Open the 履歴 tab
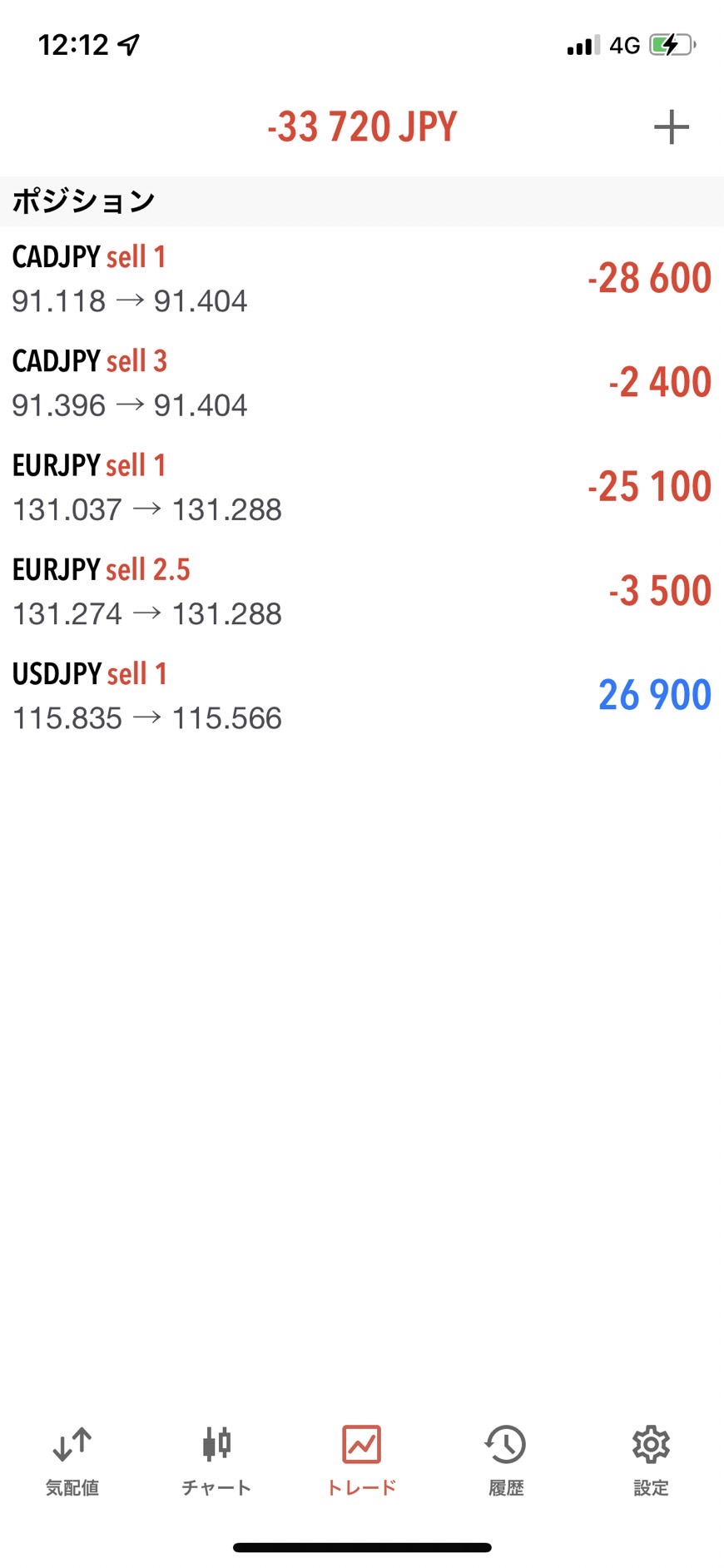The height and width of the screenshot is (1568, 724). (506, 1459)
